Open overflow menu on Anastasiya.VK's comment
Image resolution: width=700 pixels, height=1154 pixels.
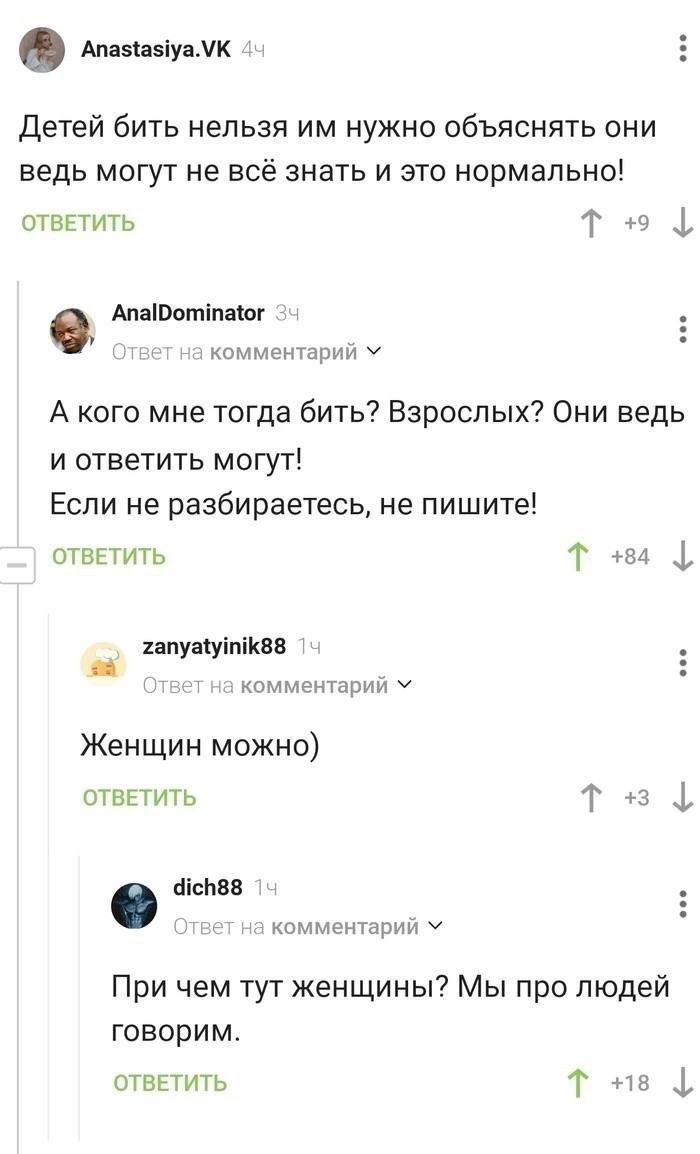(683, 49)
